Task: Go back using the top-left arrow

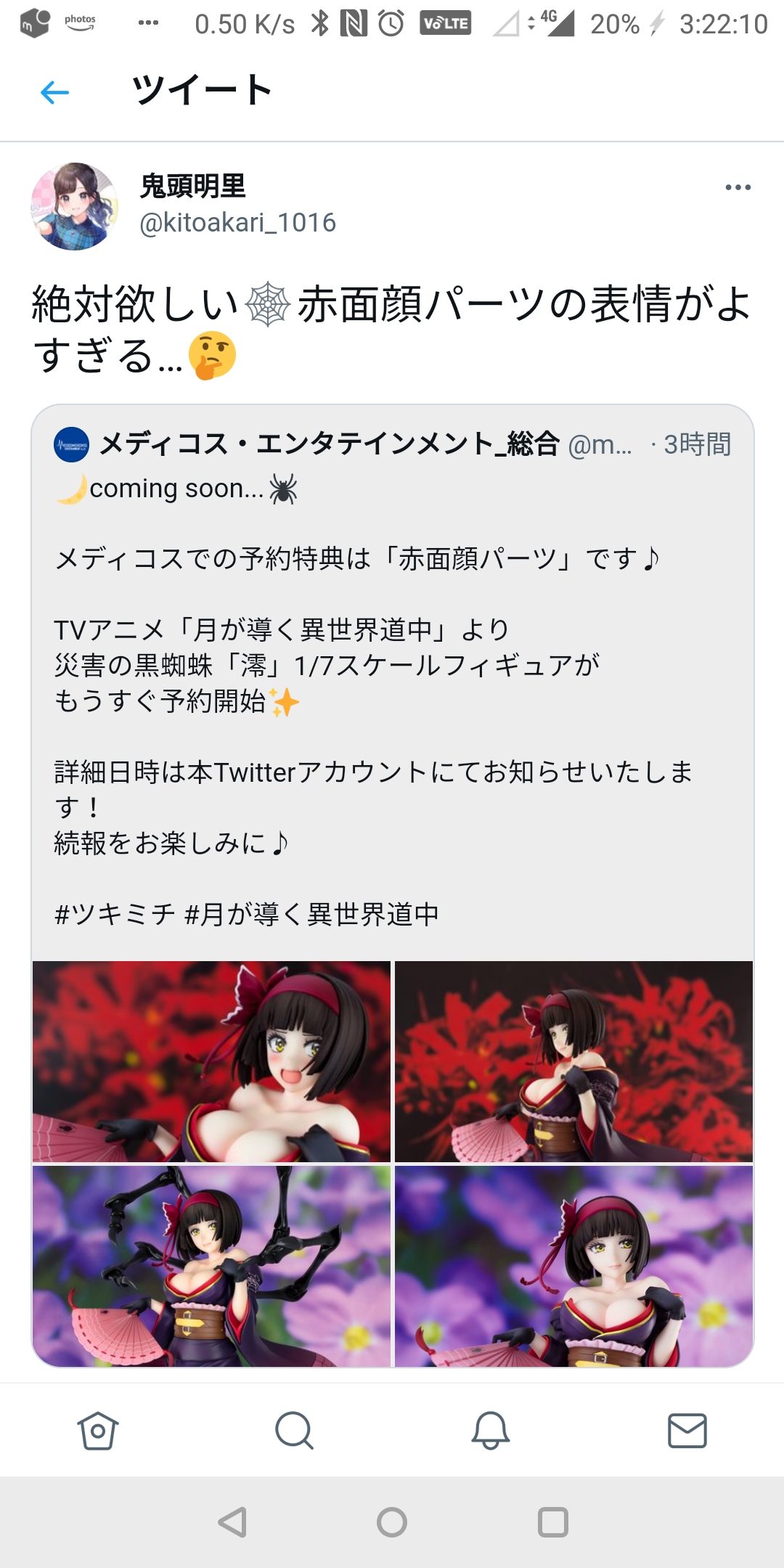Action: 55,92
